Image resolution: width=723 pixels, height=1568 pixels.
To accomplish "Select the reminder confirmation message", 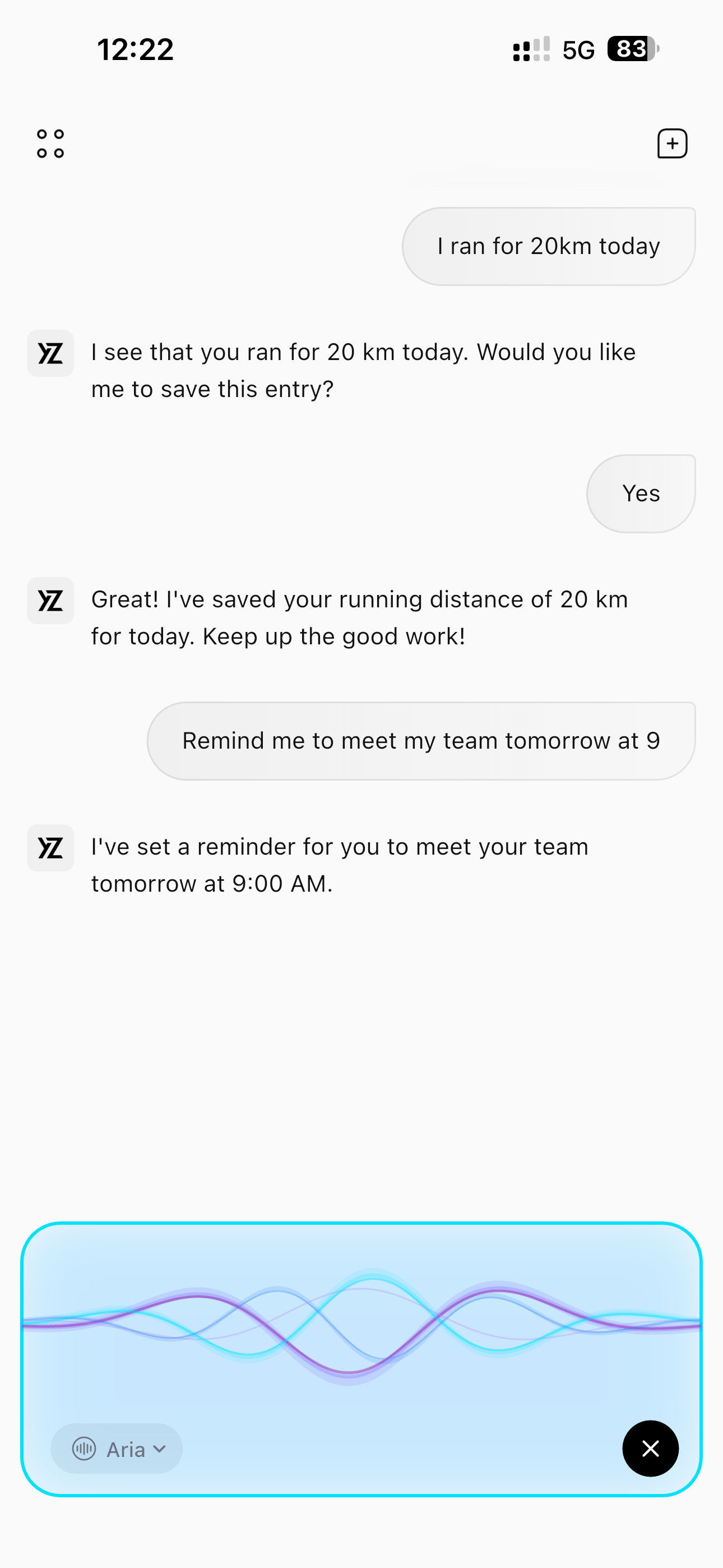I will pos(339,864).
